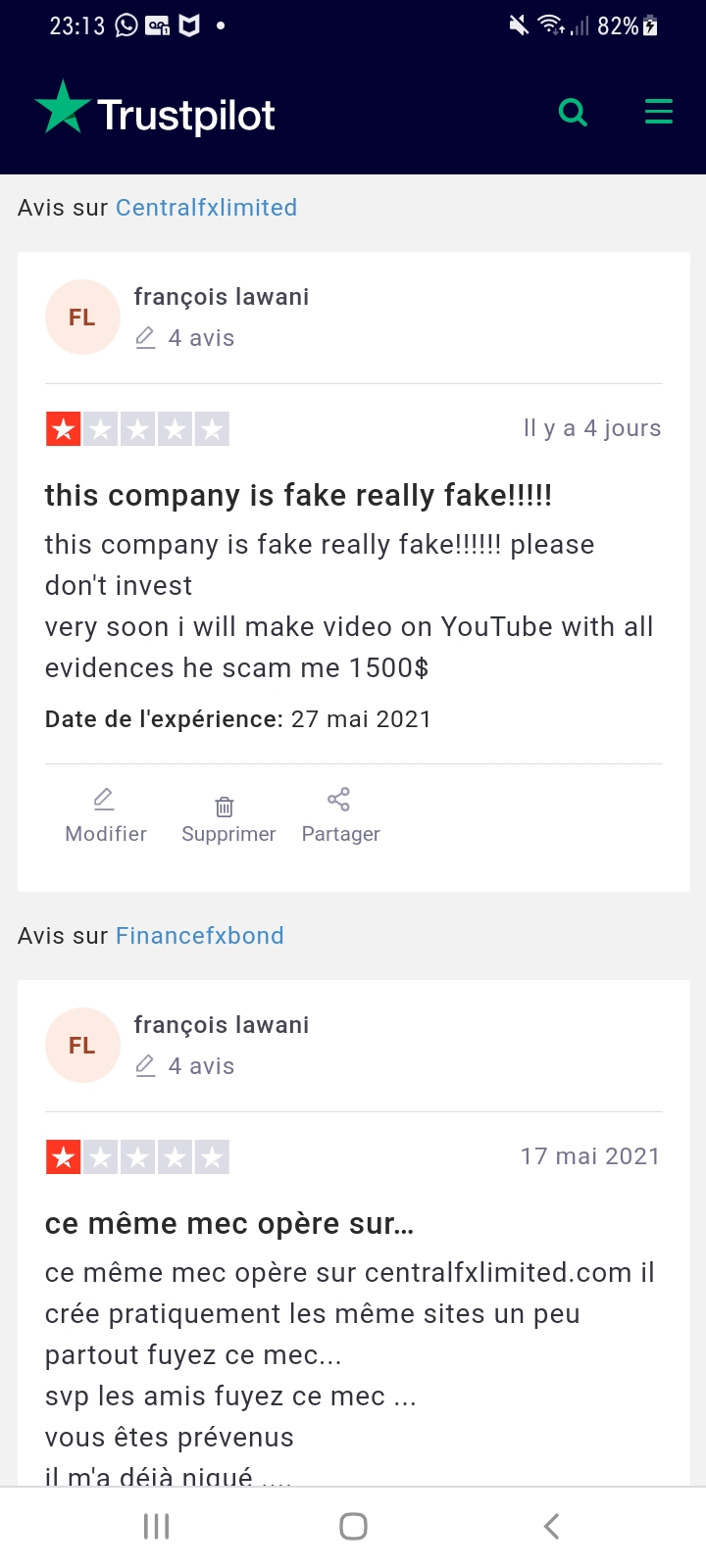Click françois lawani's 4 avis counter
This screenshot has width=706, height=1568.
pyautogui.click(x=203, y=337)
